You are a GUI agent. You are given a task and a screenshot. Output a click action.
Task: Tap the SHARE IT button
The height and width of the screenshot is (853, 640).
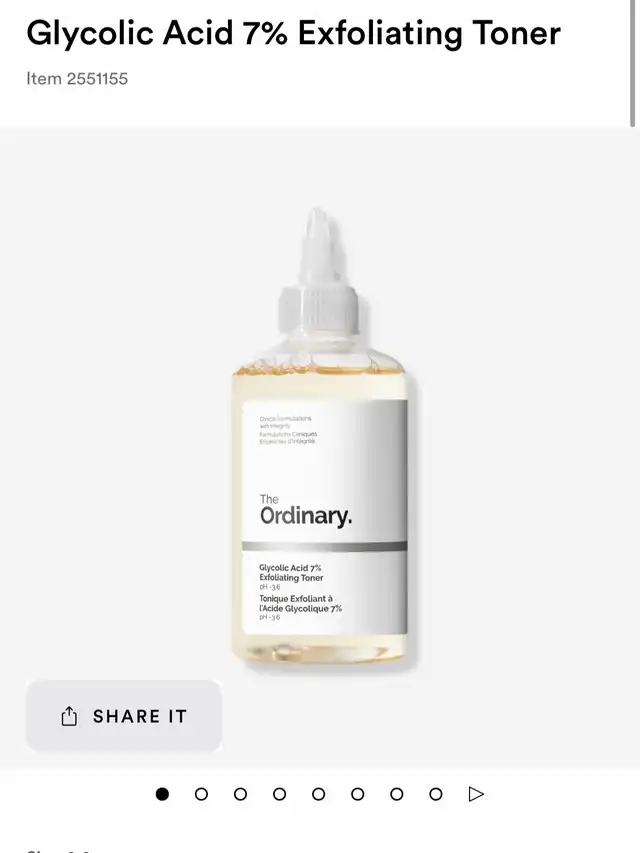click(124, 716)
